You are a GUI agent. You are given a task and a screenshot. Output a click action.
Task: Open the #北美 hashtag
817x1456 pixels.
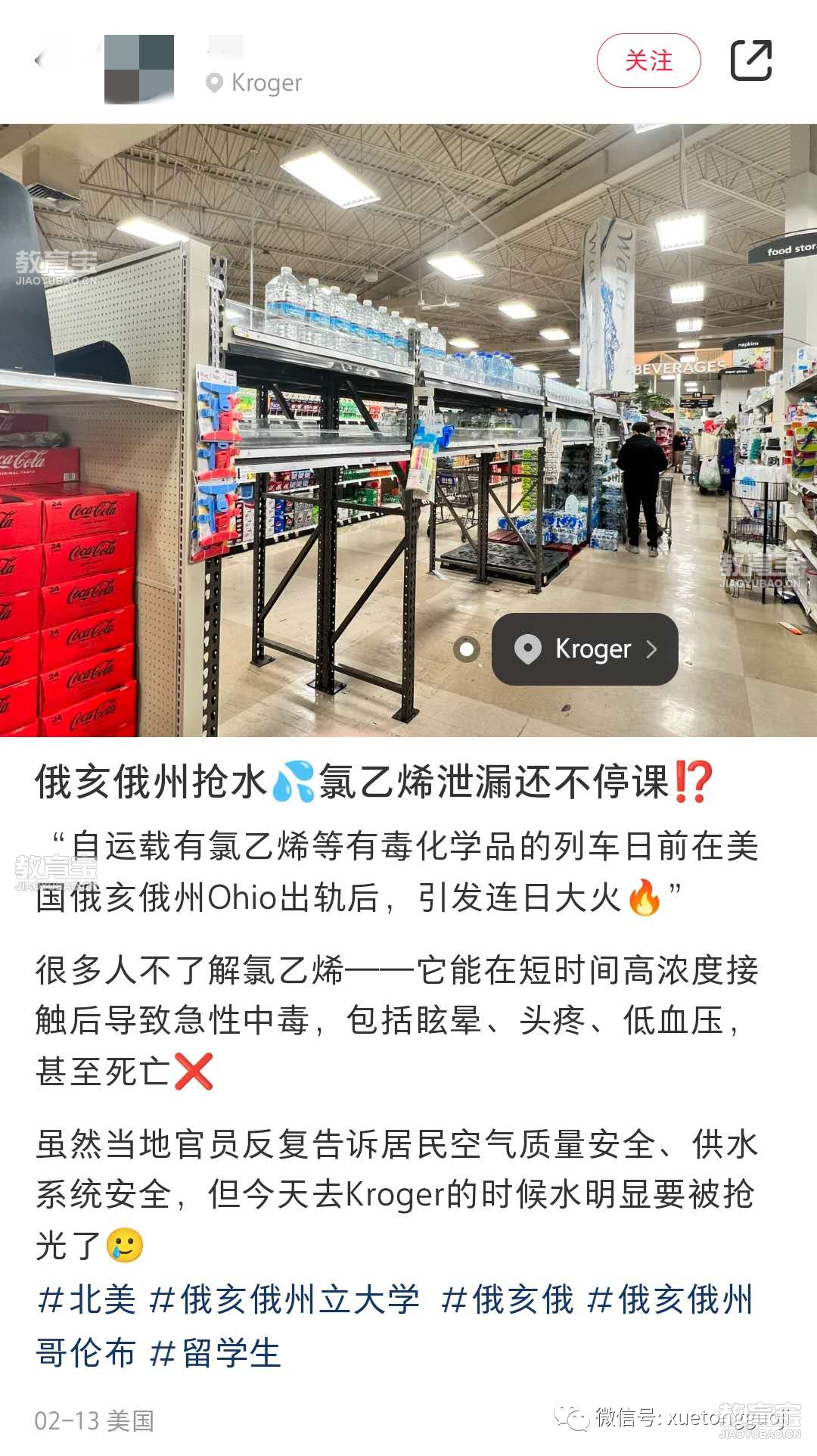(86, 1300)
